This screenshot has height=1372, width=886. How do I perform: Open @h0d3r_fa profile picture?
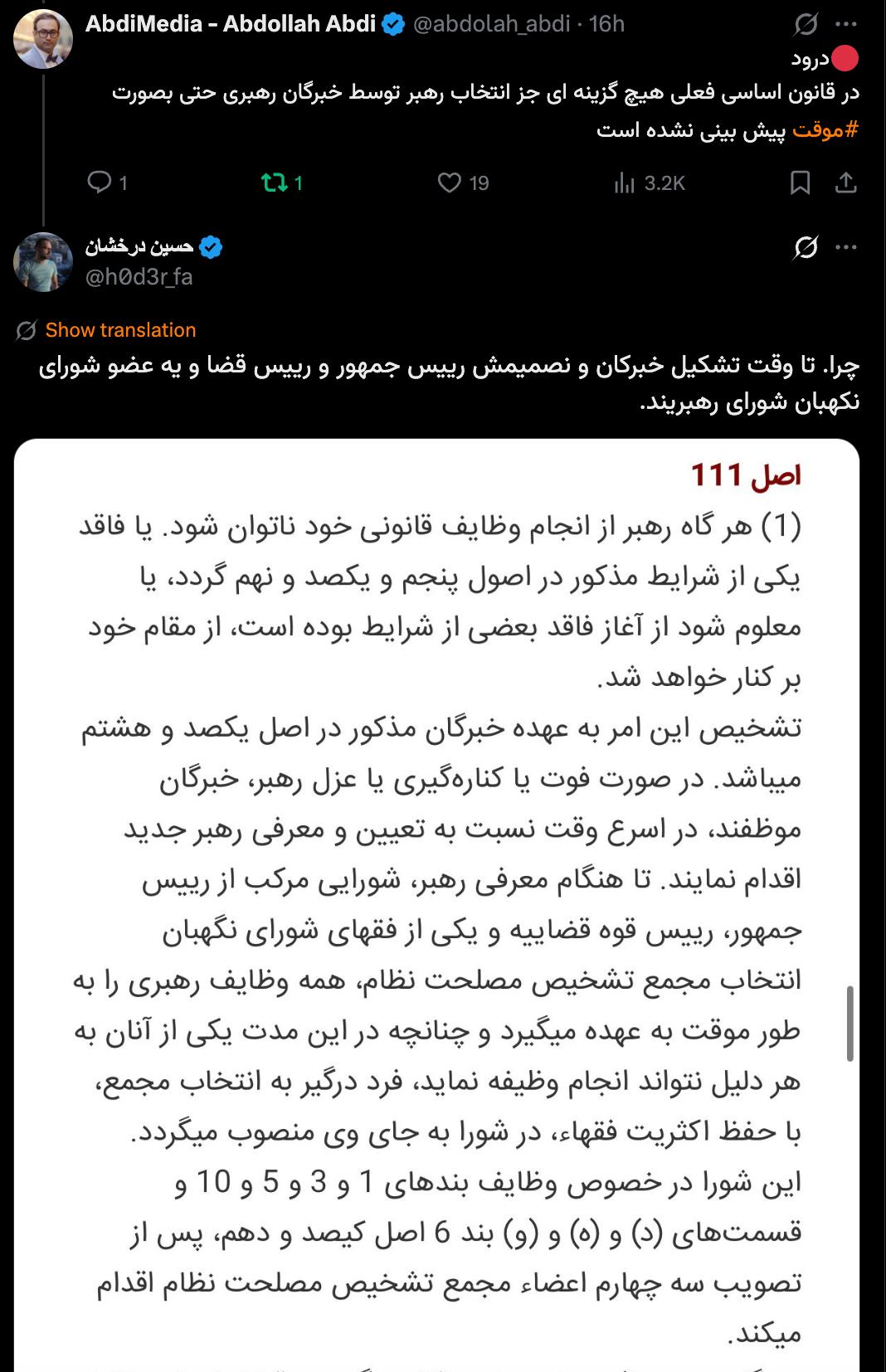pyautogui.click(x=43, y=262)
